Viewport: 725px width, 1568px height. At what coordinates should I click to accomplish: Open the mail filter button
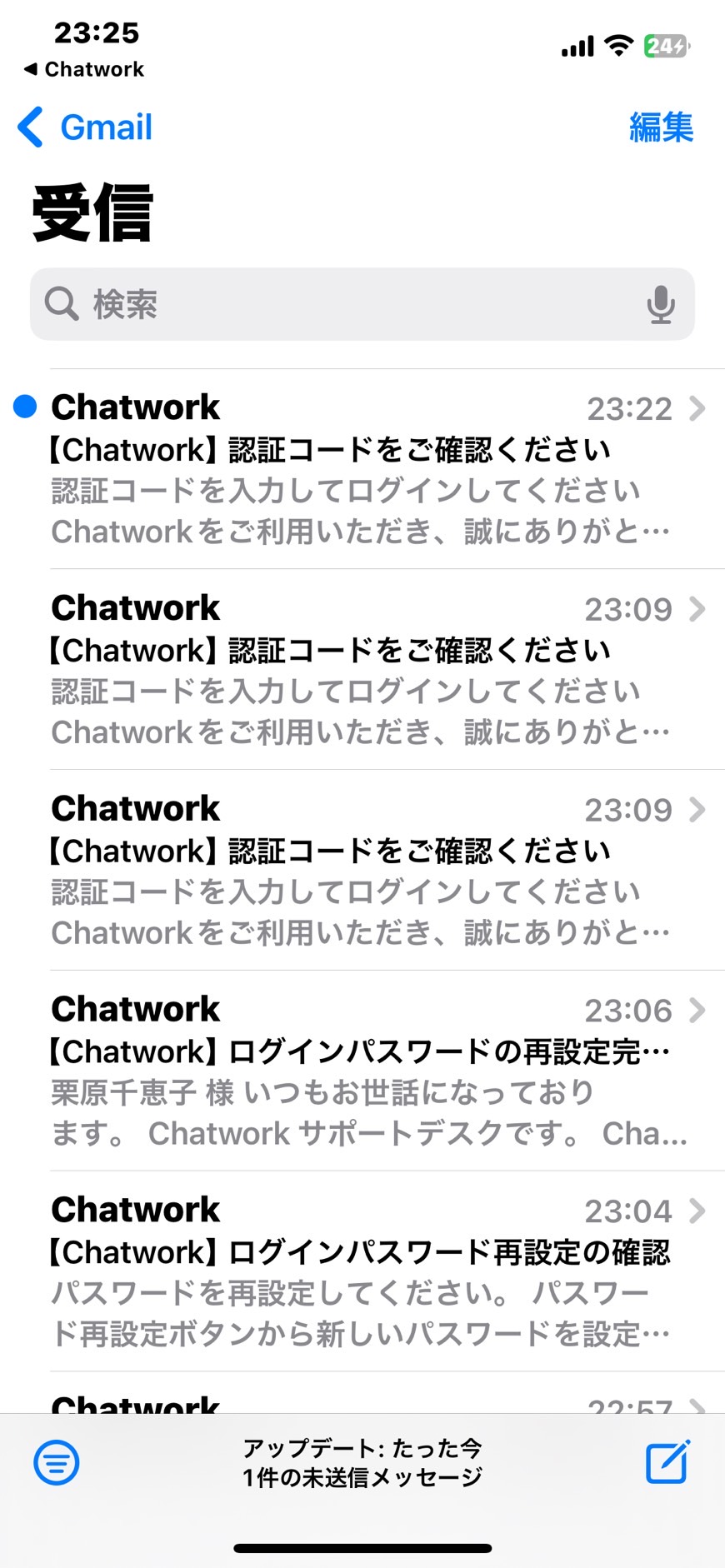tap(57, 1462)
